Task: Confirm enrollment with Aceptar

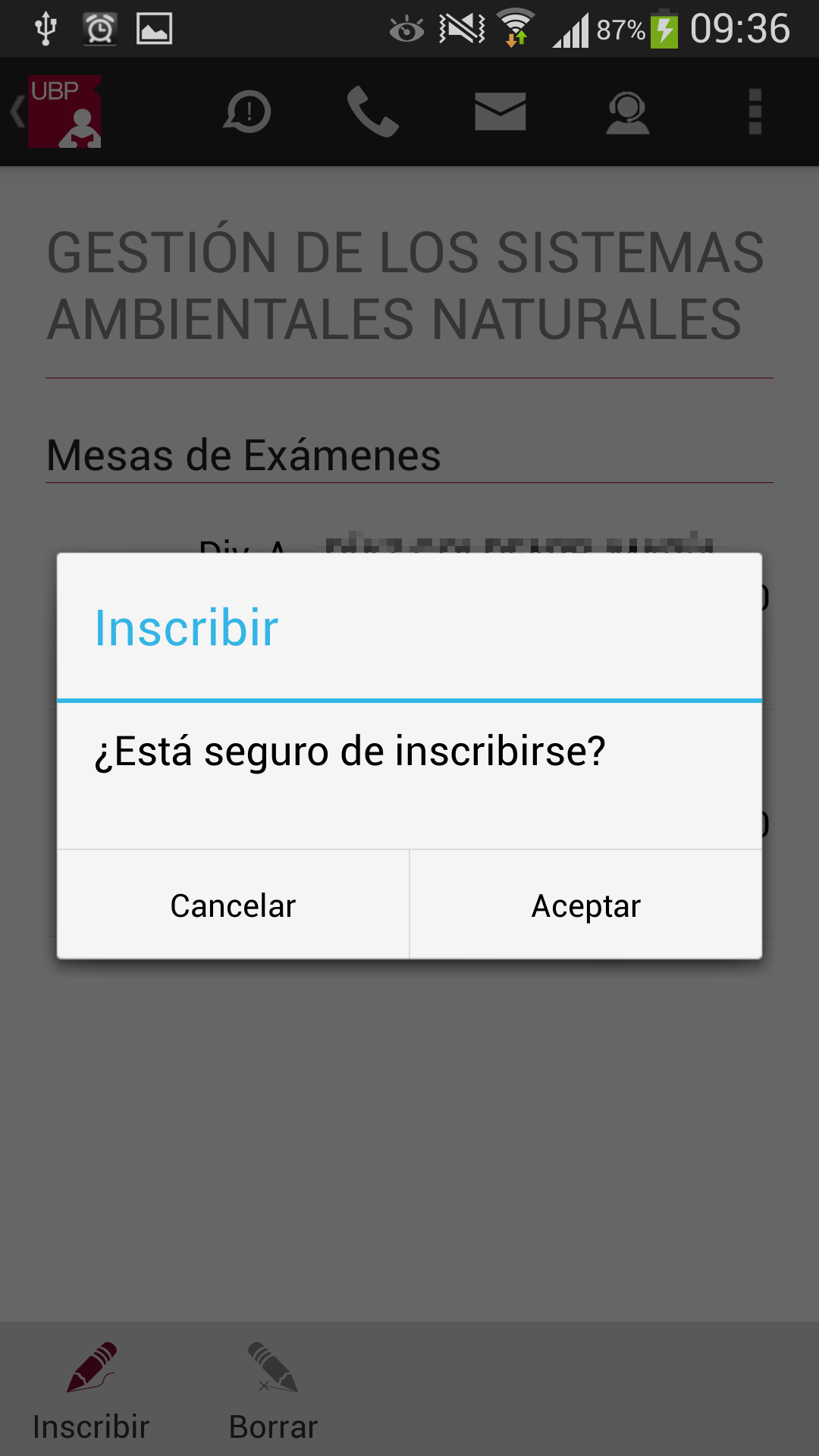Action: coord(585,905)
